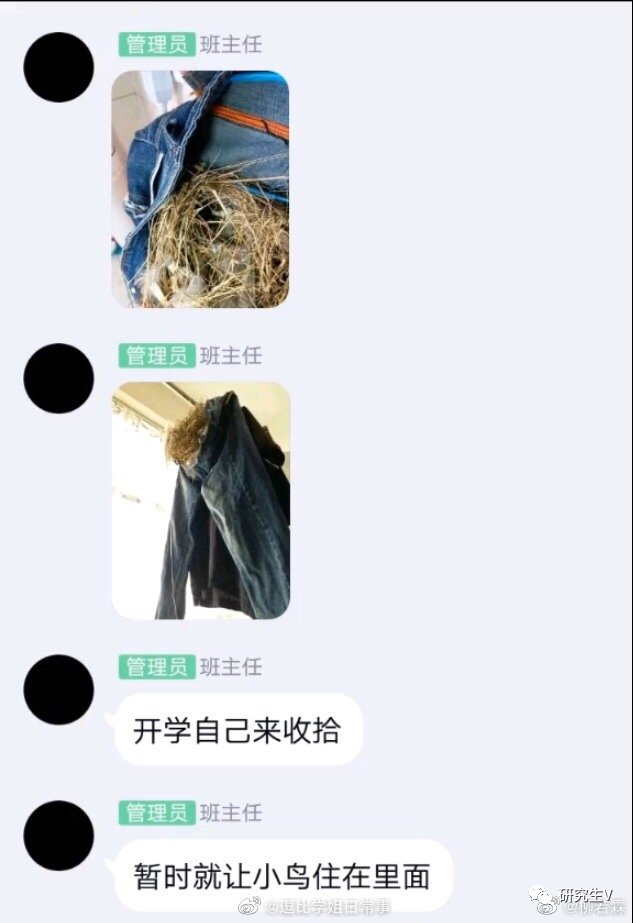The width and height of the screenshot is (633, 923).
Task: Open the close-up bird nest photo
Action: click(200, 189)
